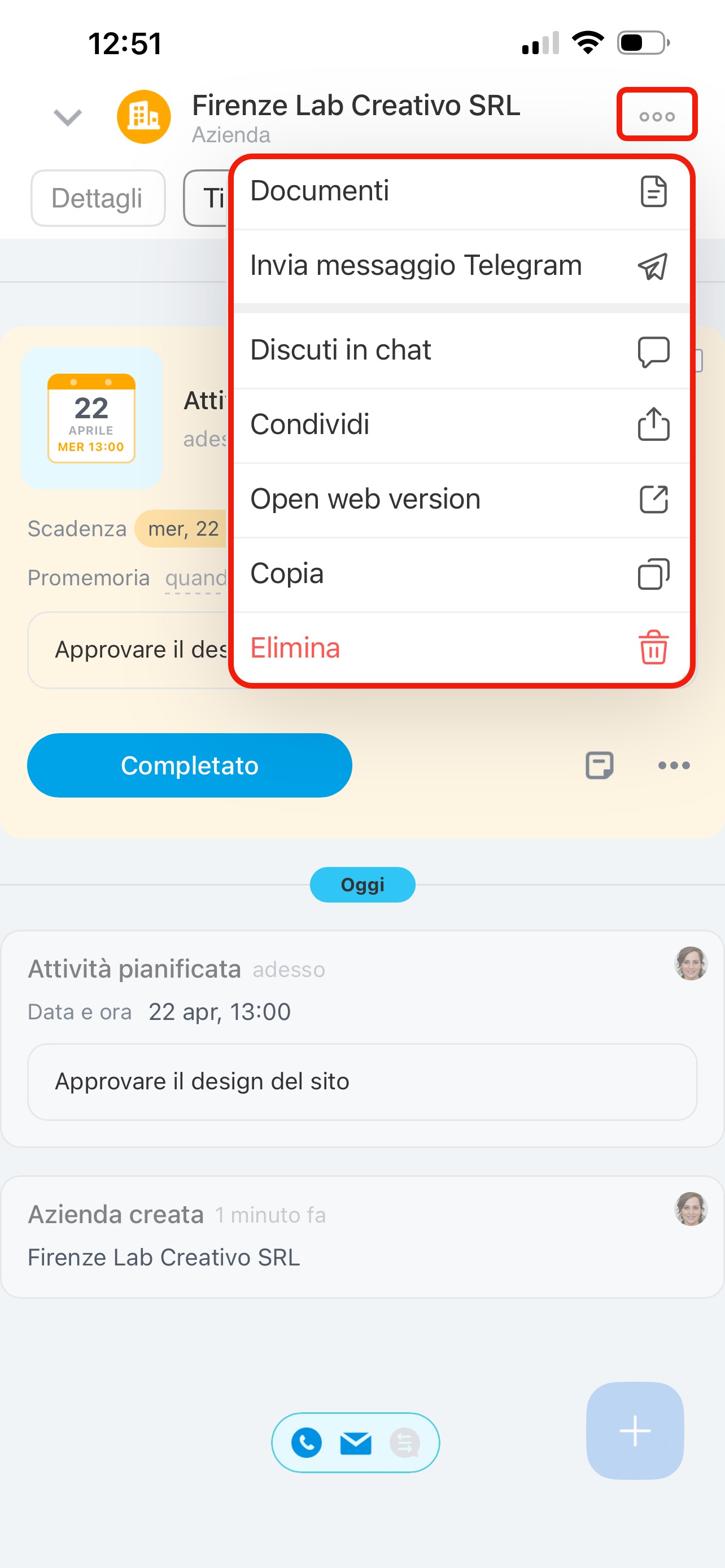Viewport: 725px width, 1568px height.
Task: Select Copia in the menu
Action: [460, 574]
